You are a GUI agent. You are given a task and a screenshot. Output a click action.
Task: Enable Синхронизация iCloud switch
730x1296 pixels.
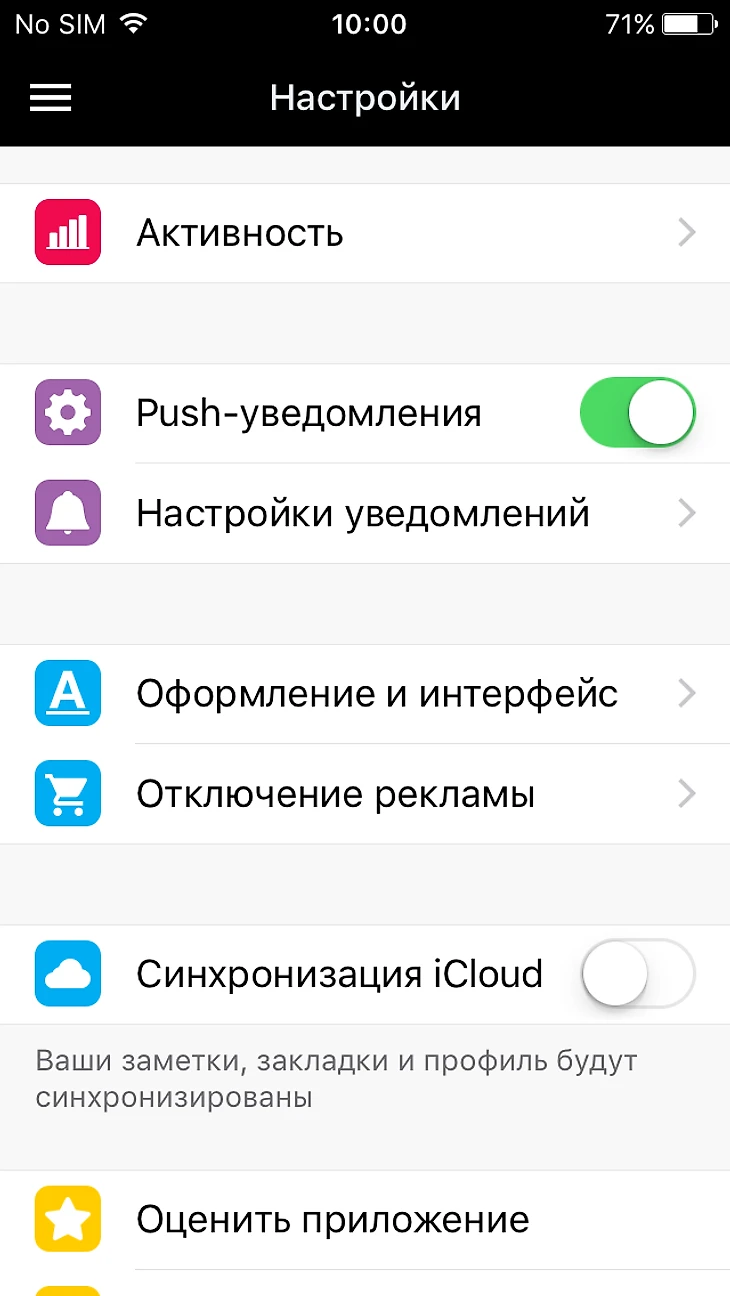pyautogui.click(x=637, y=974)
